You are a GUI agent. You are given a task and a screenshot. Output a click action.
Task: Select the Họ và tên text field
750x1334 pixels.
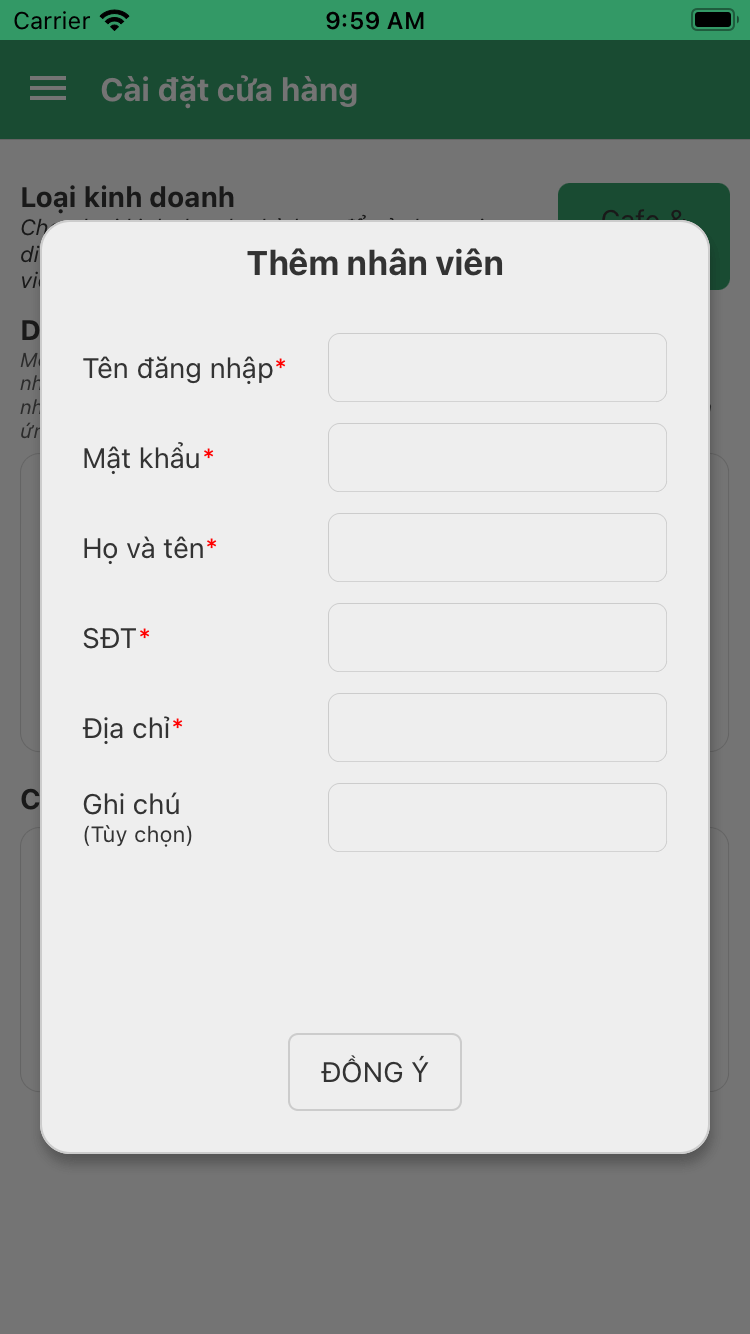pyautogui.click(x=497, y=547)
